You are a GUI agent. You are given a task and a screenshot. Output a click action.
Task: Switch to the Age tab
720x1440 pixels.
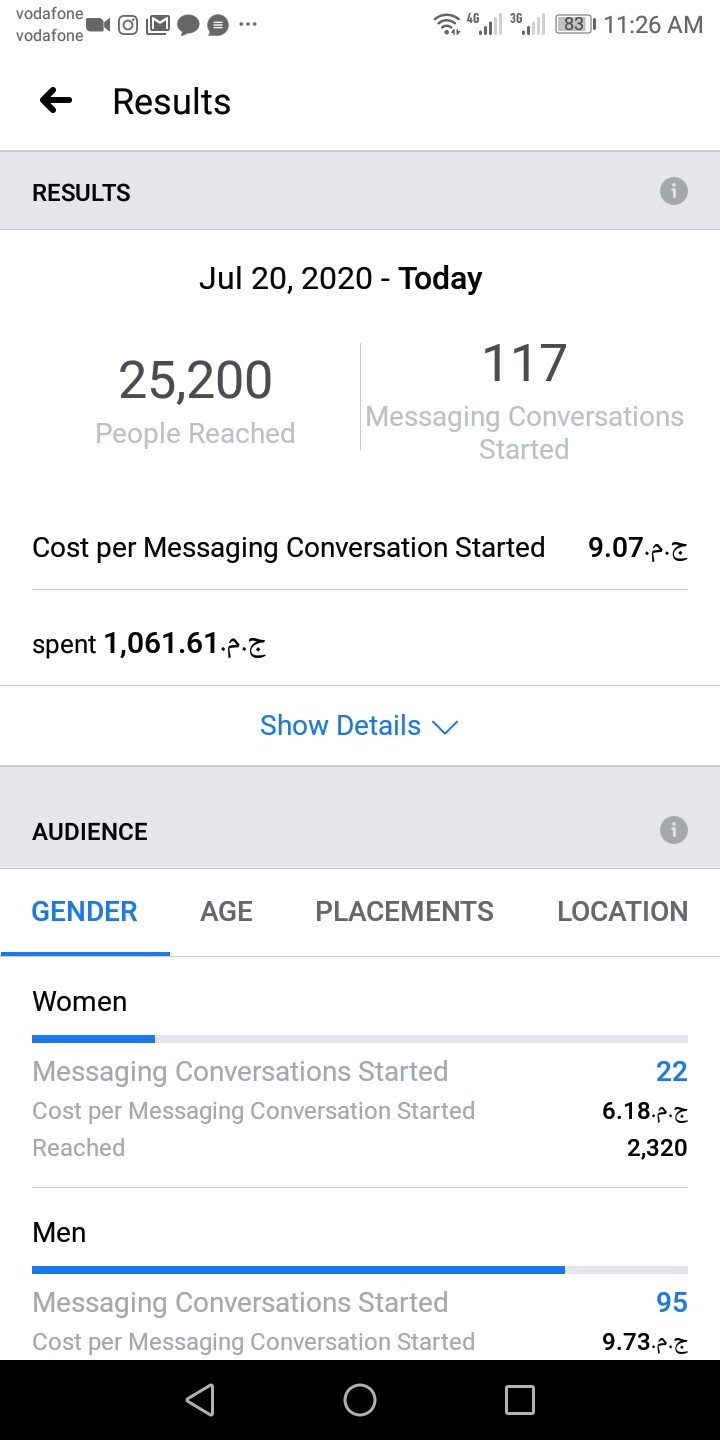[x=227, y=911]
